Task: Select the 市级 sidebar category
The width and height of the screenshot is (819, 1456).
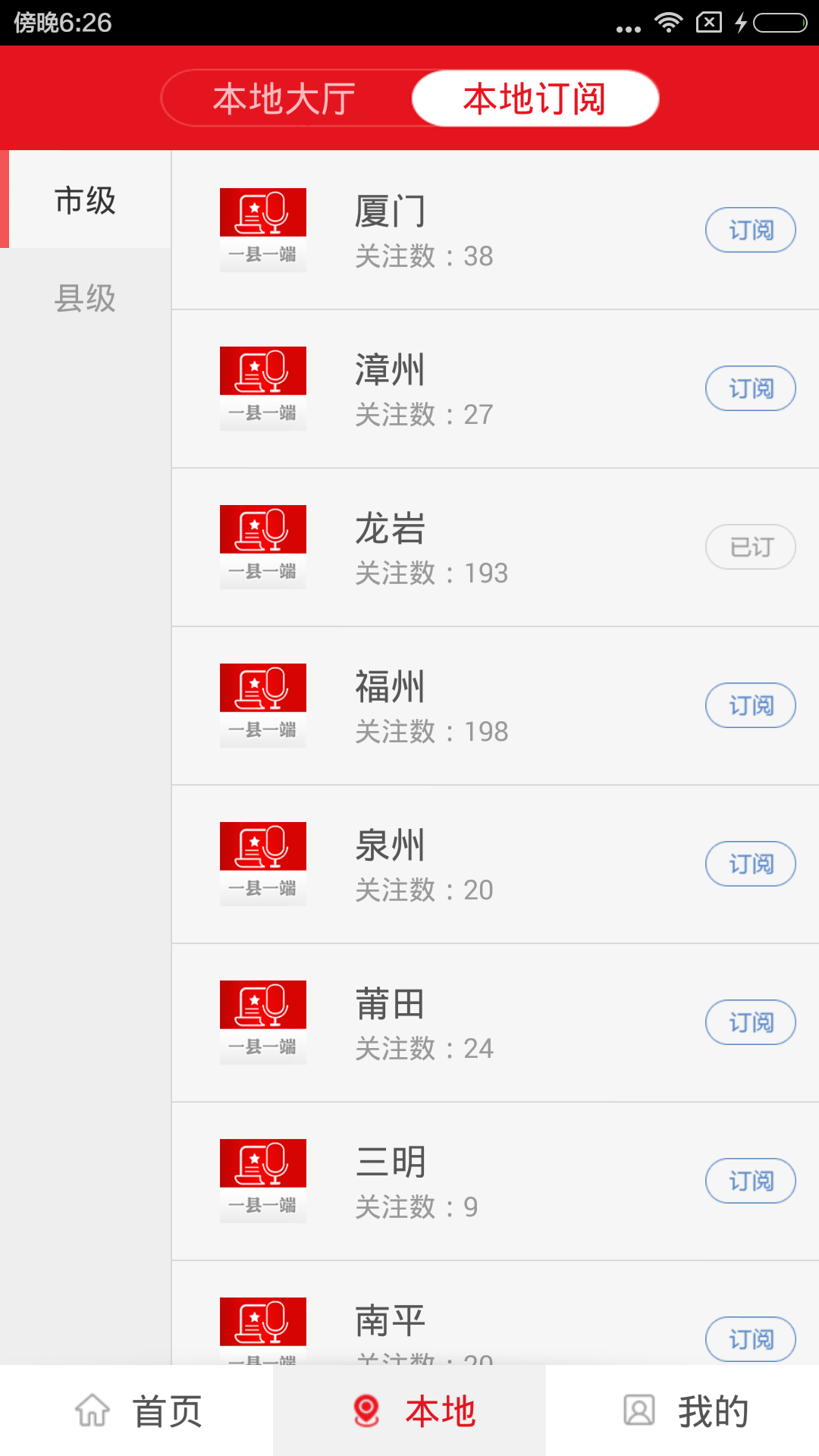Action: pos(85,200)
